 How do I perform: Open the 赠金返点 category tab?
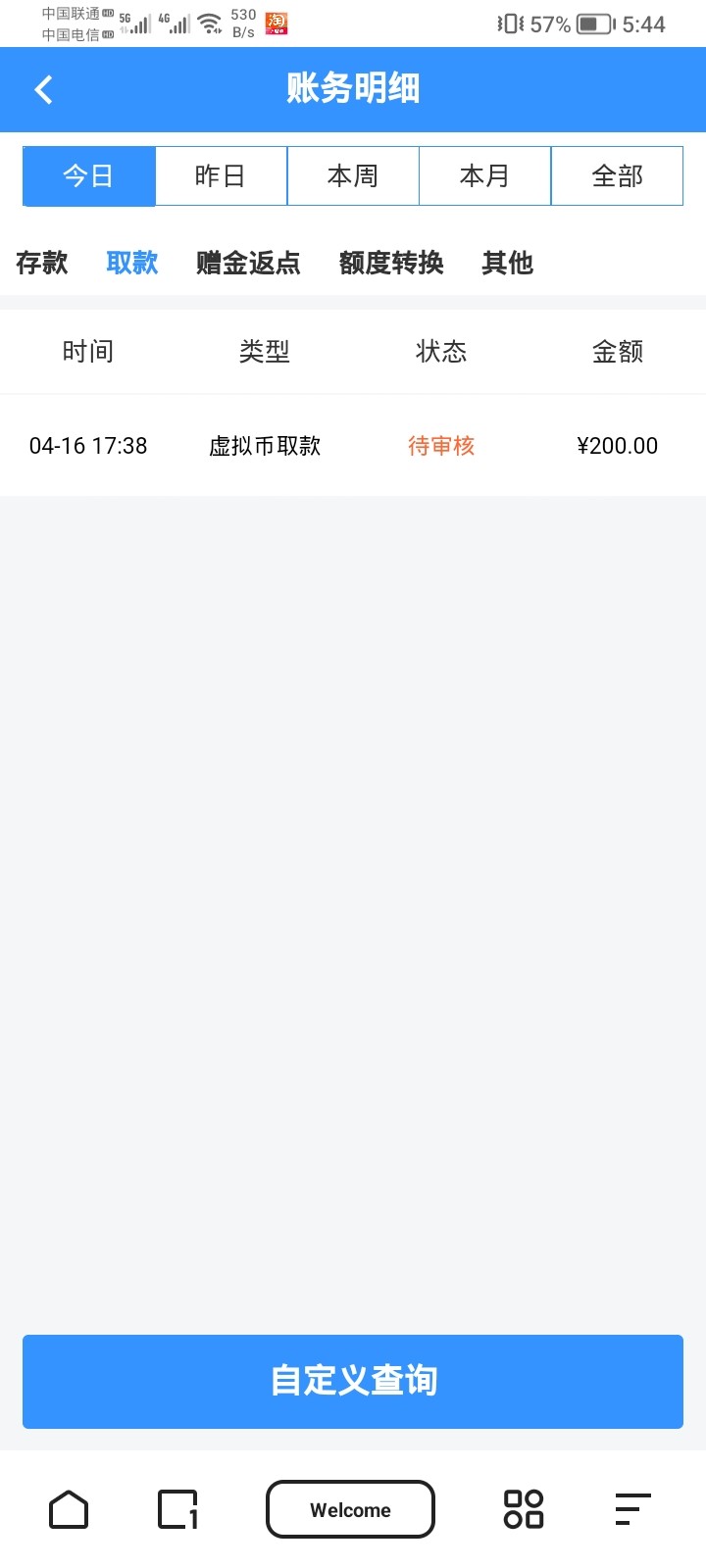246,263
